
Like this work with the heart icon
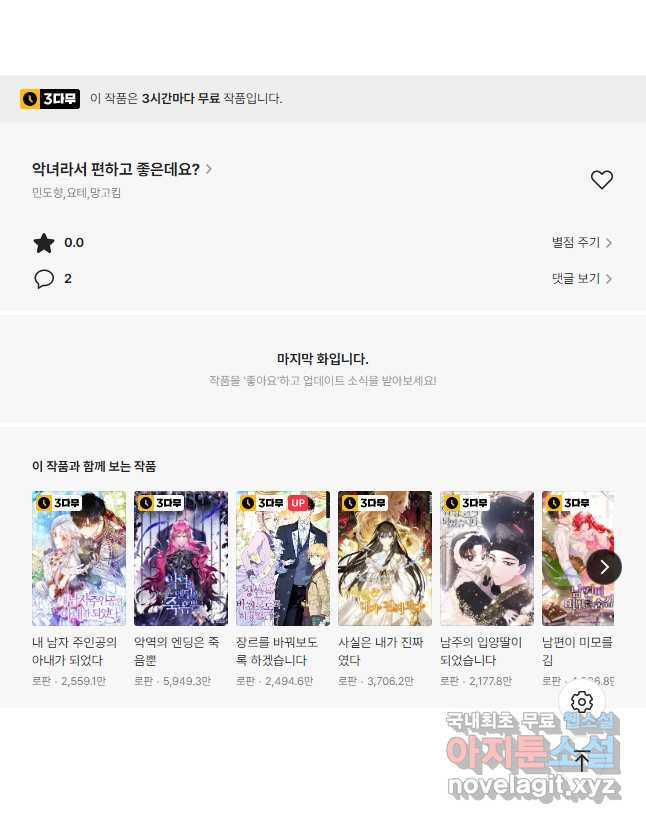601,180
